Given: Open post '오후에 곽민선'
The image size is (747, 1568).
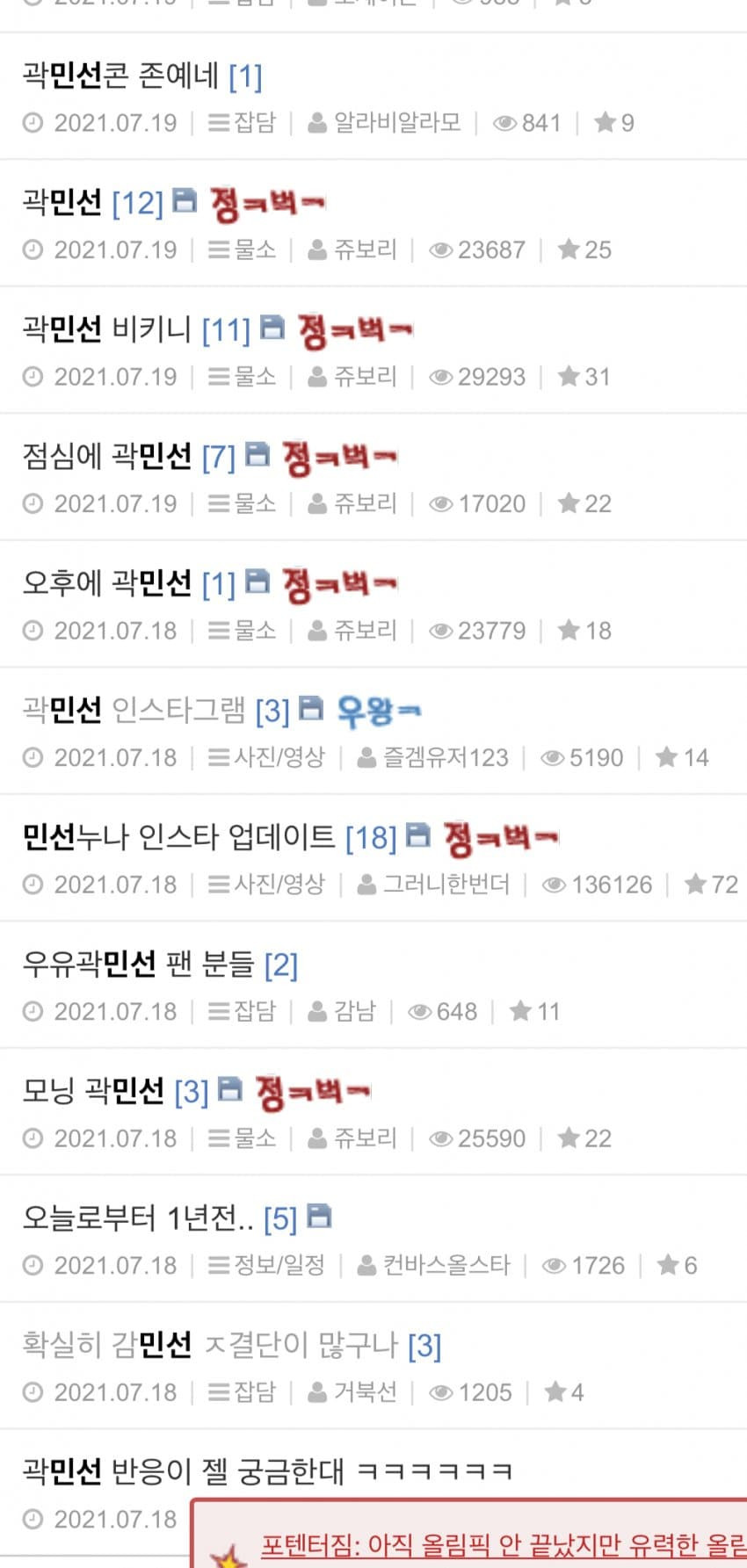Looking at the screenshot, I should pos(106,583).
